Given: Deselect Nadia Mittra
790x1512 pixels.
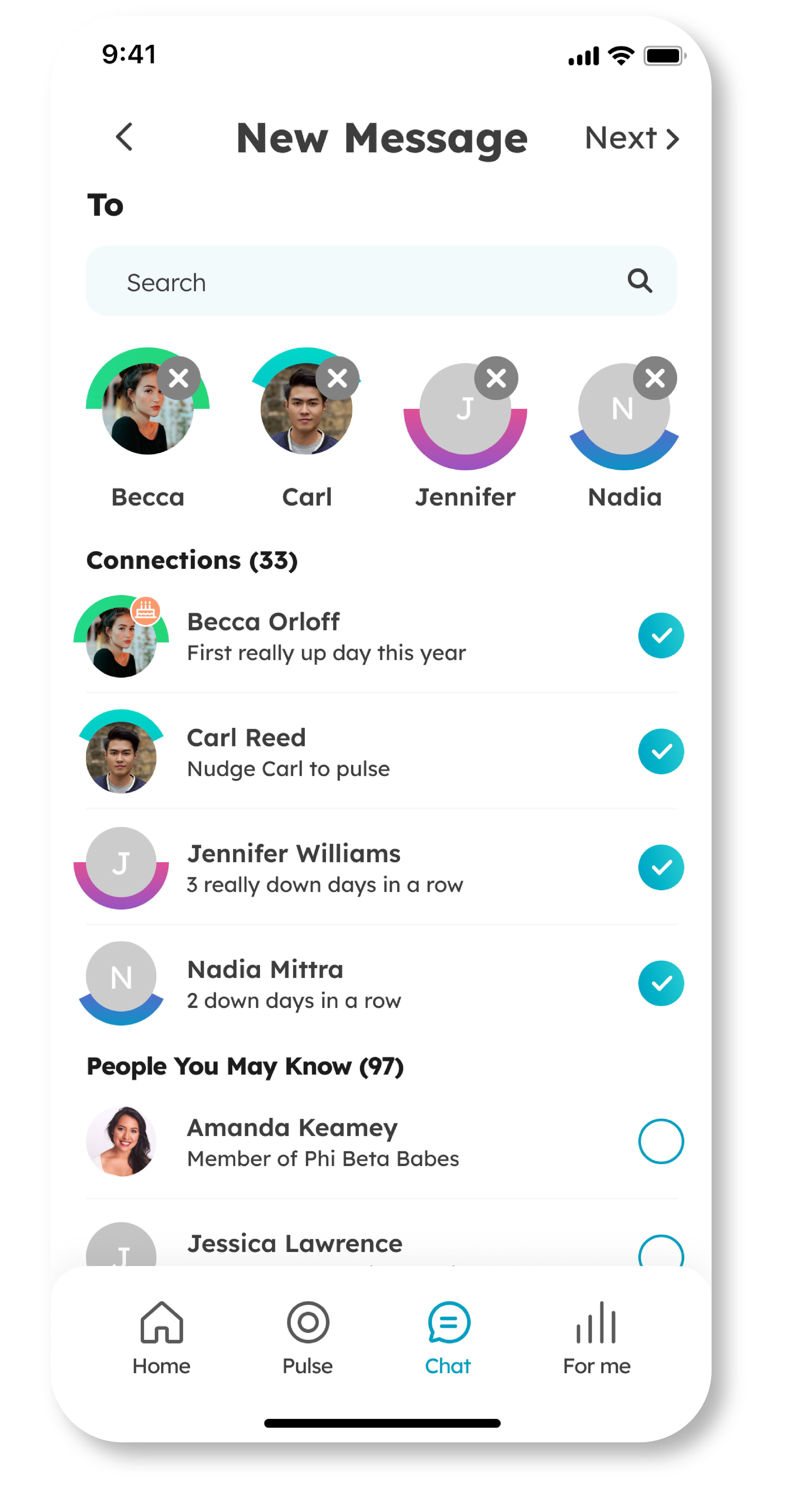Looking at the screenshot, I should 661,983.
